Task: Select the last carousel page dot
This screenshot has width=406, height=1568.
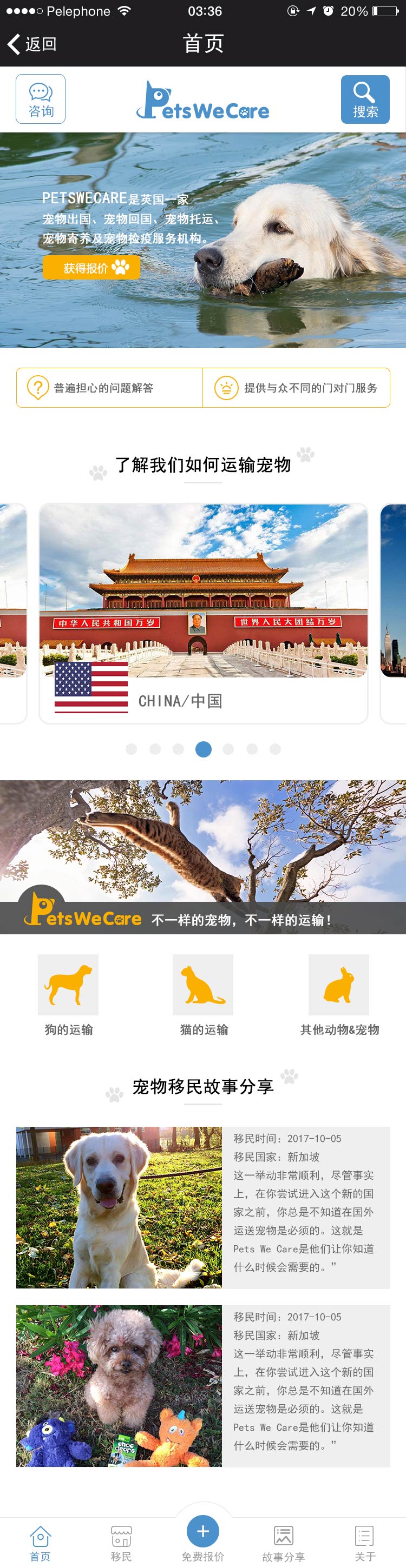Action: click(275, 749)
